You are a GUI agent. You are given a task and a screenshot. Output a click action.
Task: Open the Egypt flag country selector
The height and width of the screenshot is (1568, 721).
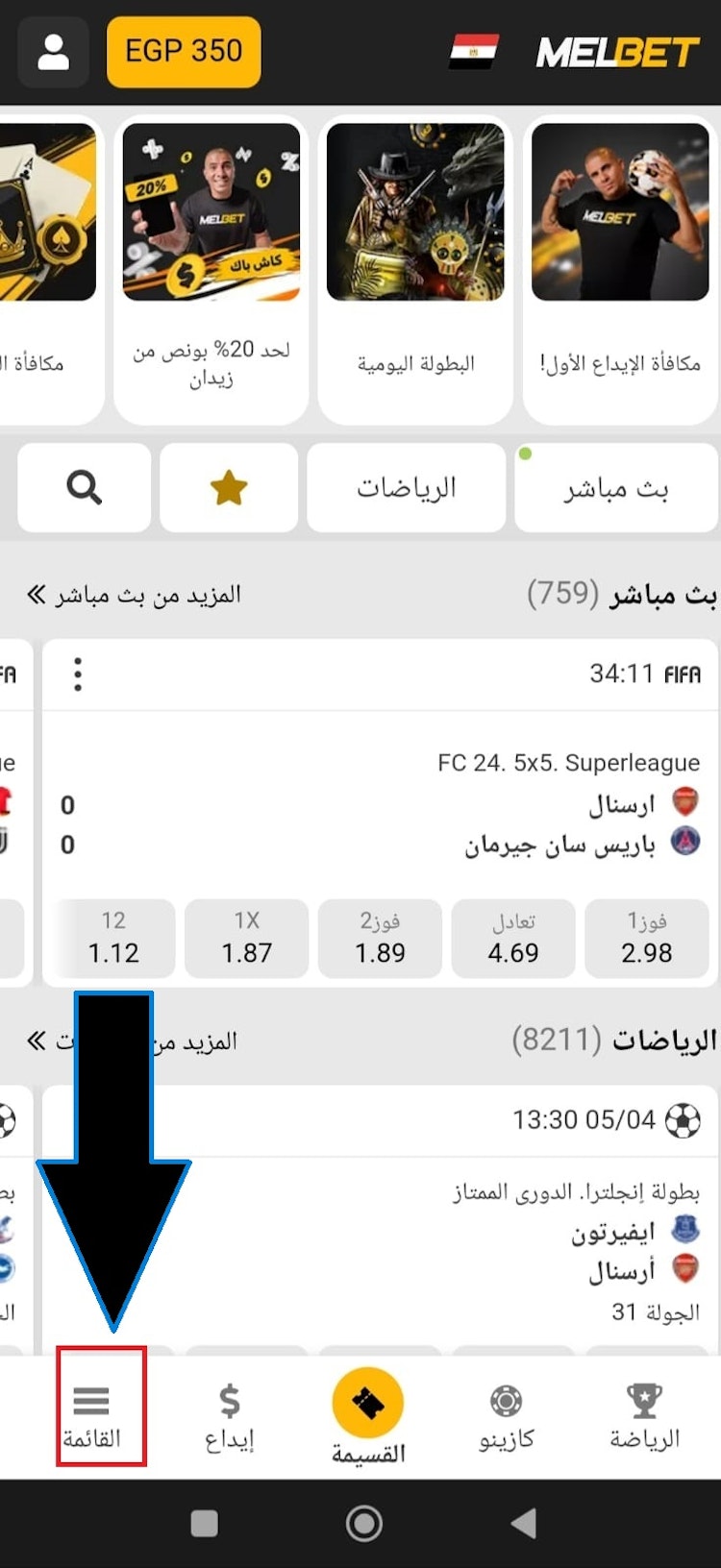click(x=474, y=52)
